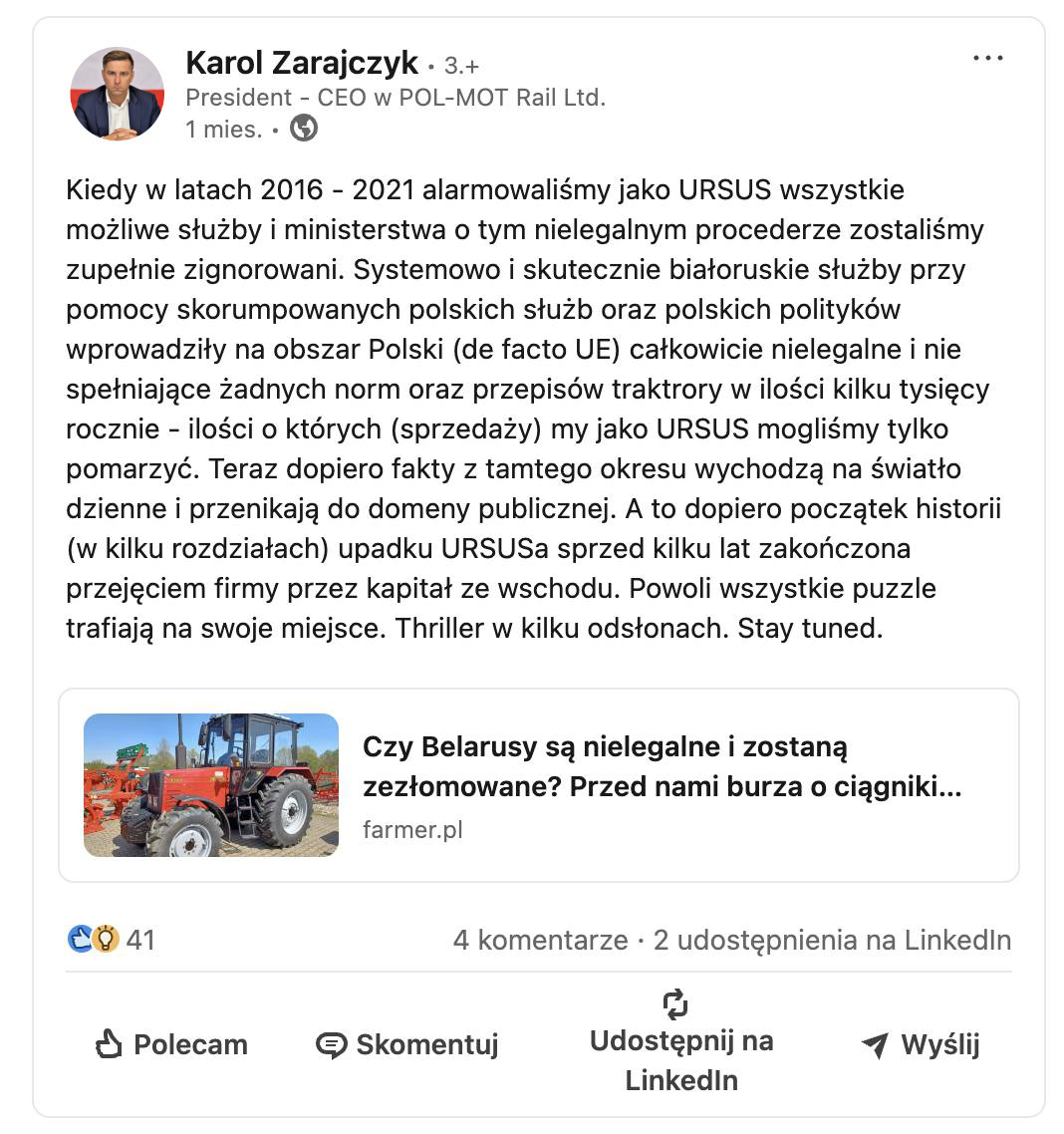
Task: Open the post's three-dot overflow menu
Action: point(987,59)
